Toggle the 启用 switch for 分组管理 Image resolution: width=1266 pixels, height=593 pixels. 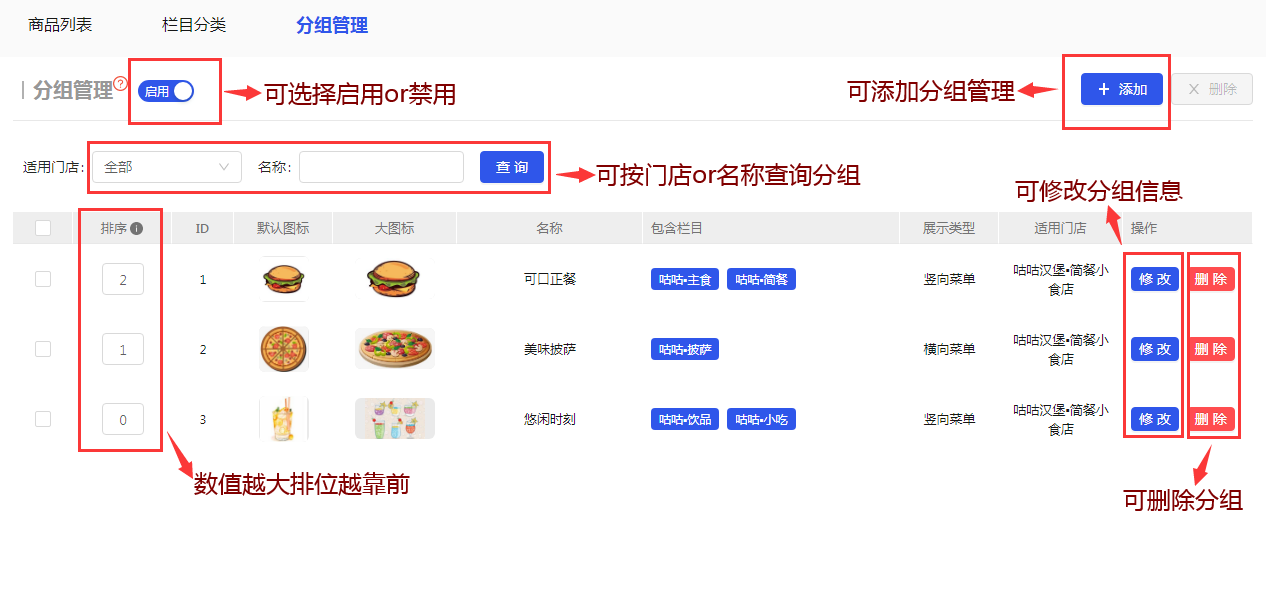[x=166, y=91]
